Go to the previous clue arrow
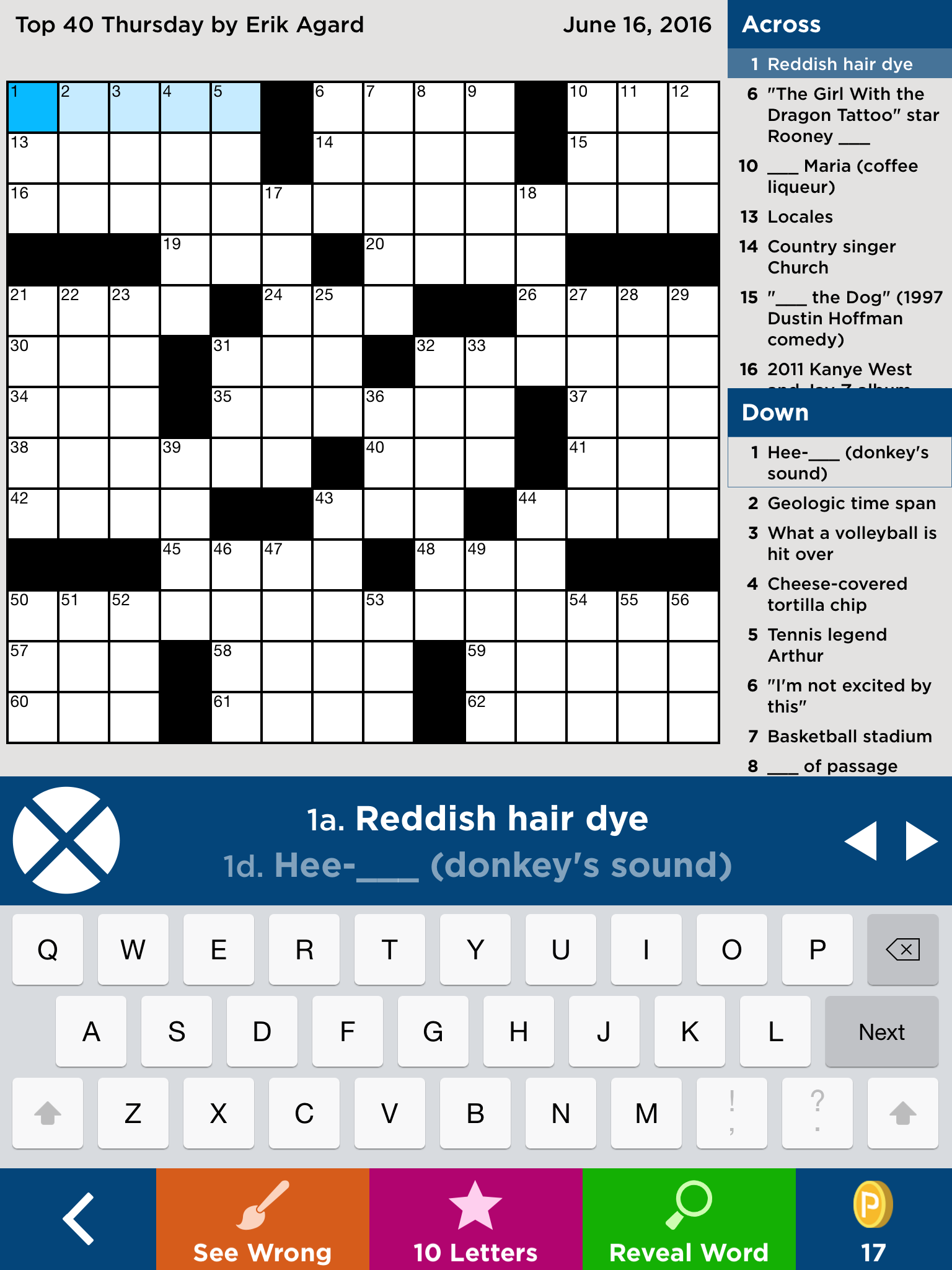Viewport: 952px width, 1270px height. 861,841
